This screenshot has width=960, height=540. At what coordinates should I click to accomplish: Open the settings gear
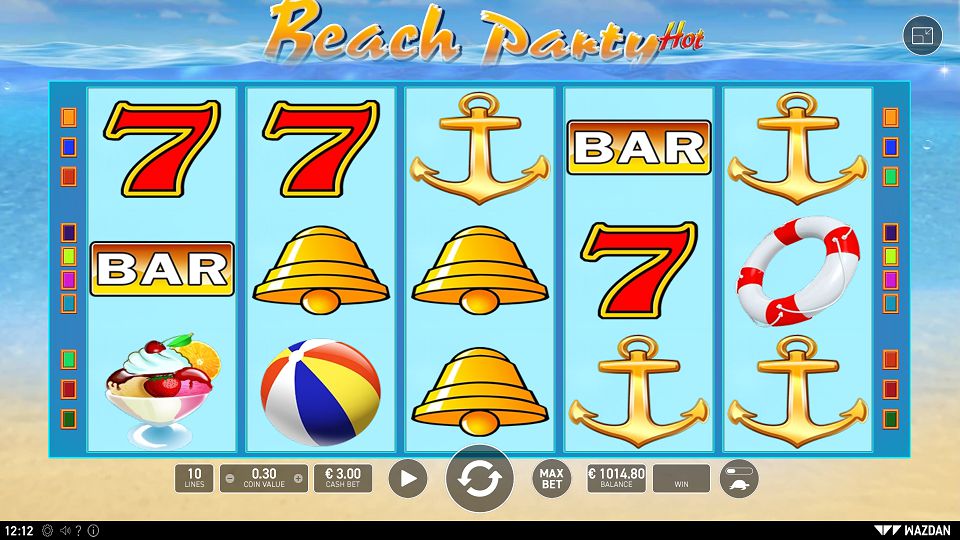[x=47, y=530]
